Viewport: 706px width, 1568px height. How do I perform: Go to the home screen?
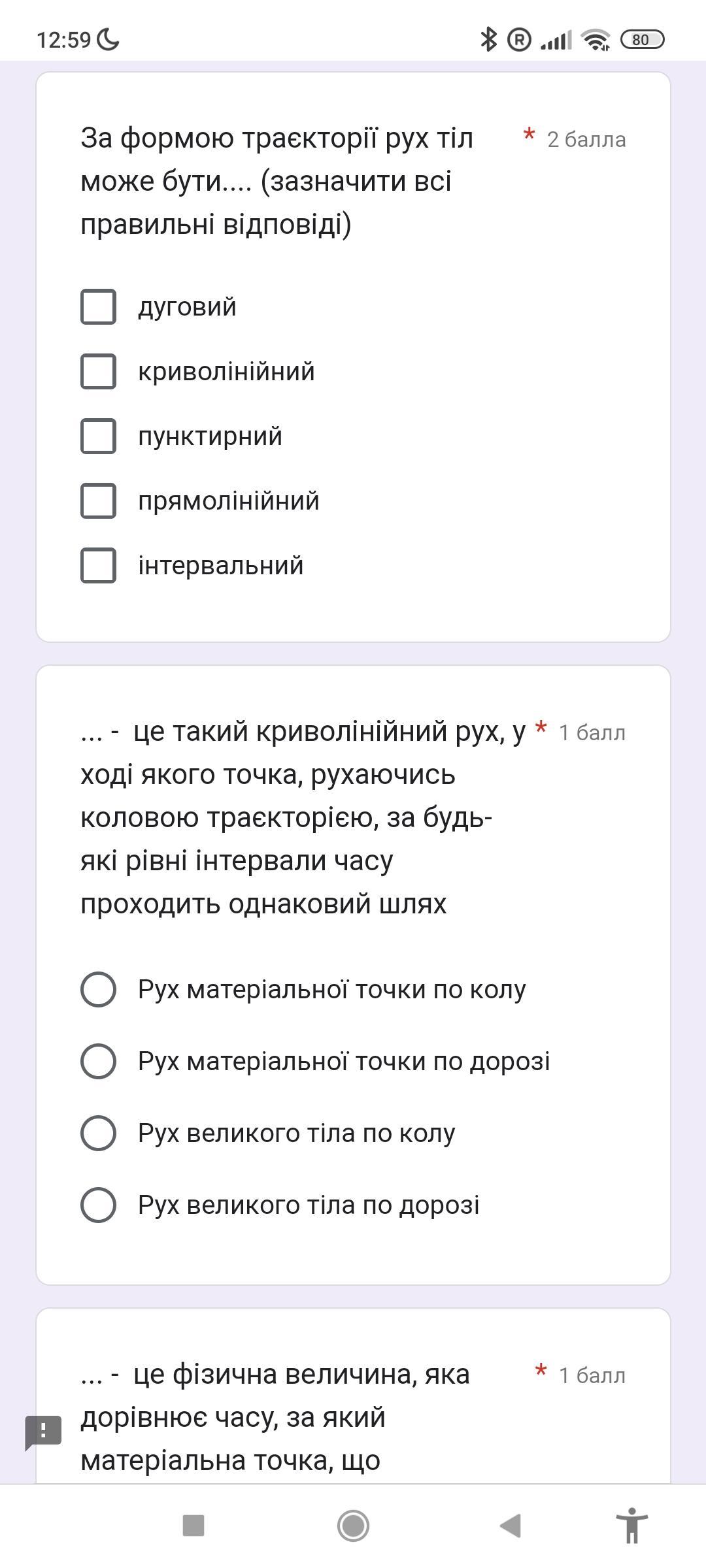pyautogui.click(x=353, y=1526)
